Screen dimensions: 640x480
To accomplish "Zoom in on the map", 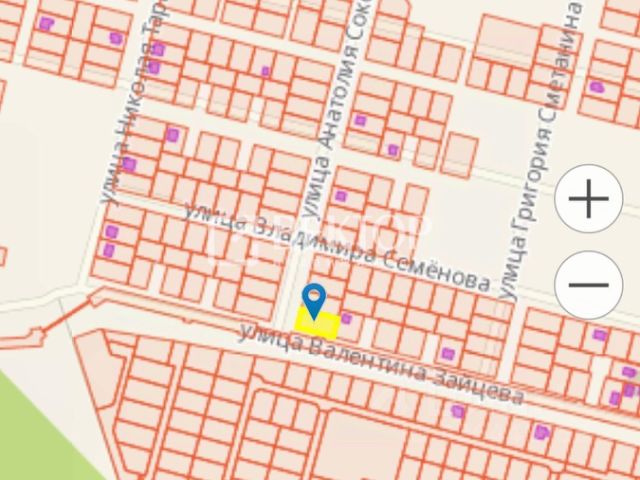I will point(589,200).
